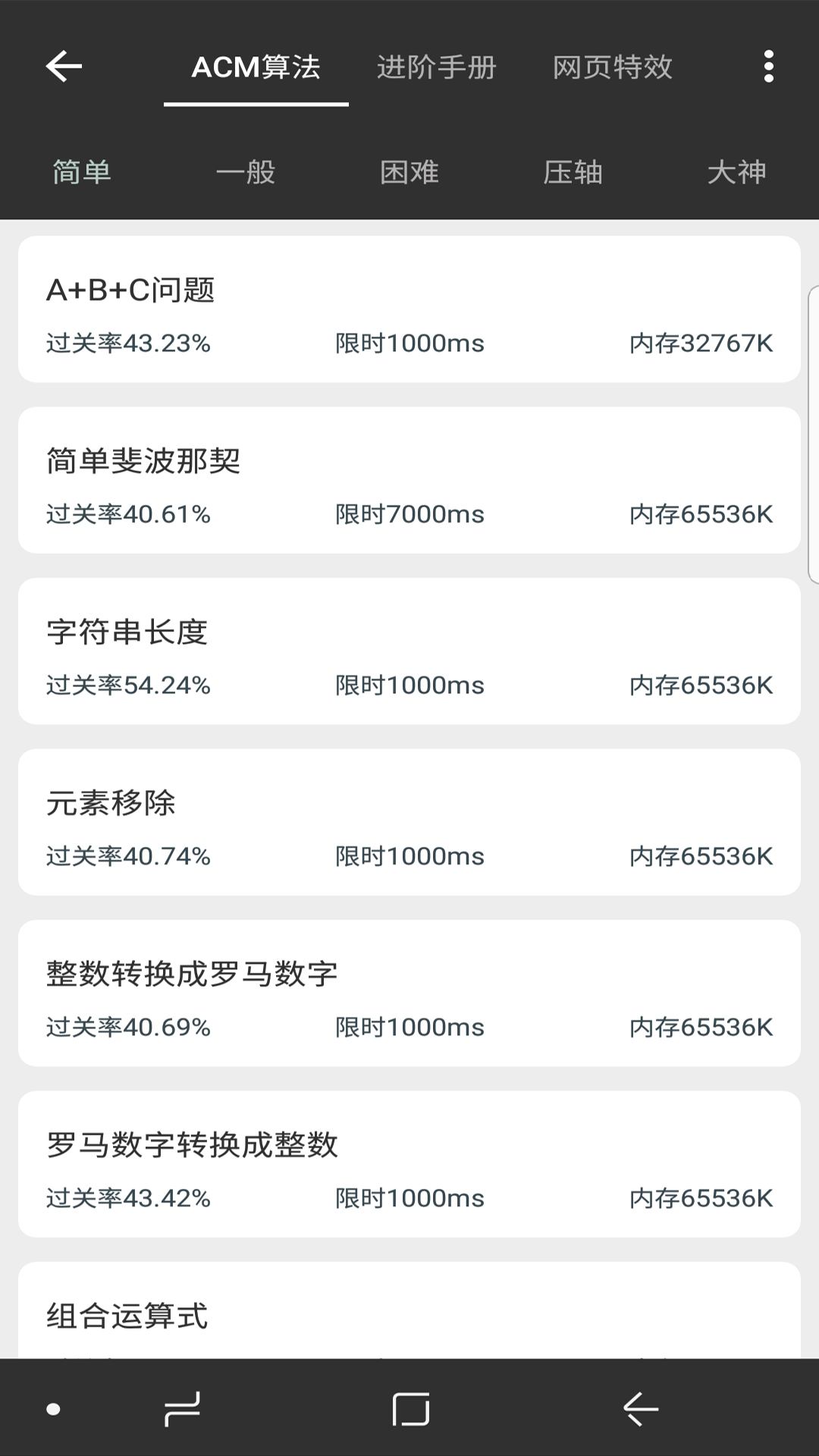Image resolution: width=819 pixels, height=1456 pixels.
Task: Open the three-dot overflow menu
Action: pyautogui.click(x=768, y=67)
